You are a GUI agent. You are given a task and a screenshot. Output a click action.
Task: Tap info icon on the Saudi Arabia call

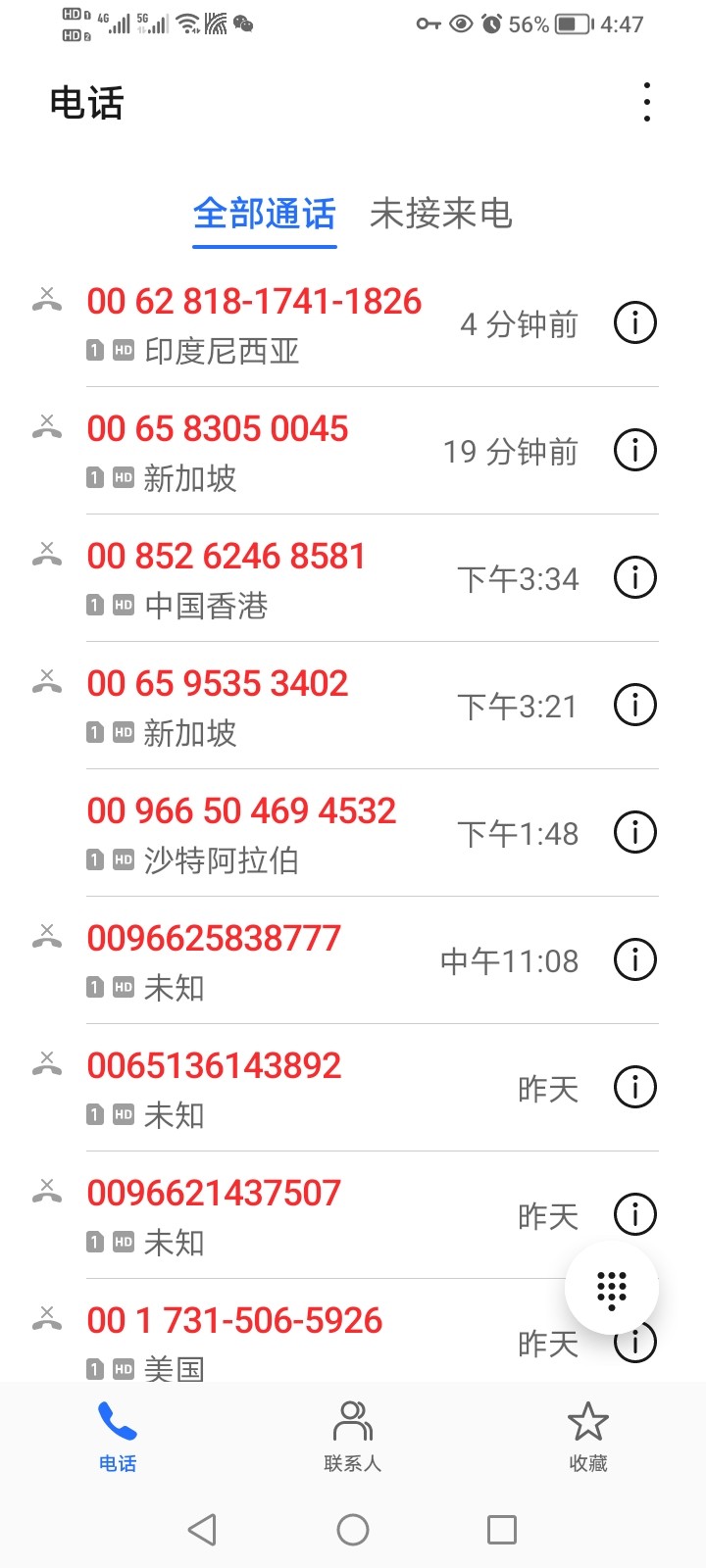(x=634, y=832)
